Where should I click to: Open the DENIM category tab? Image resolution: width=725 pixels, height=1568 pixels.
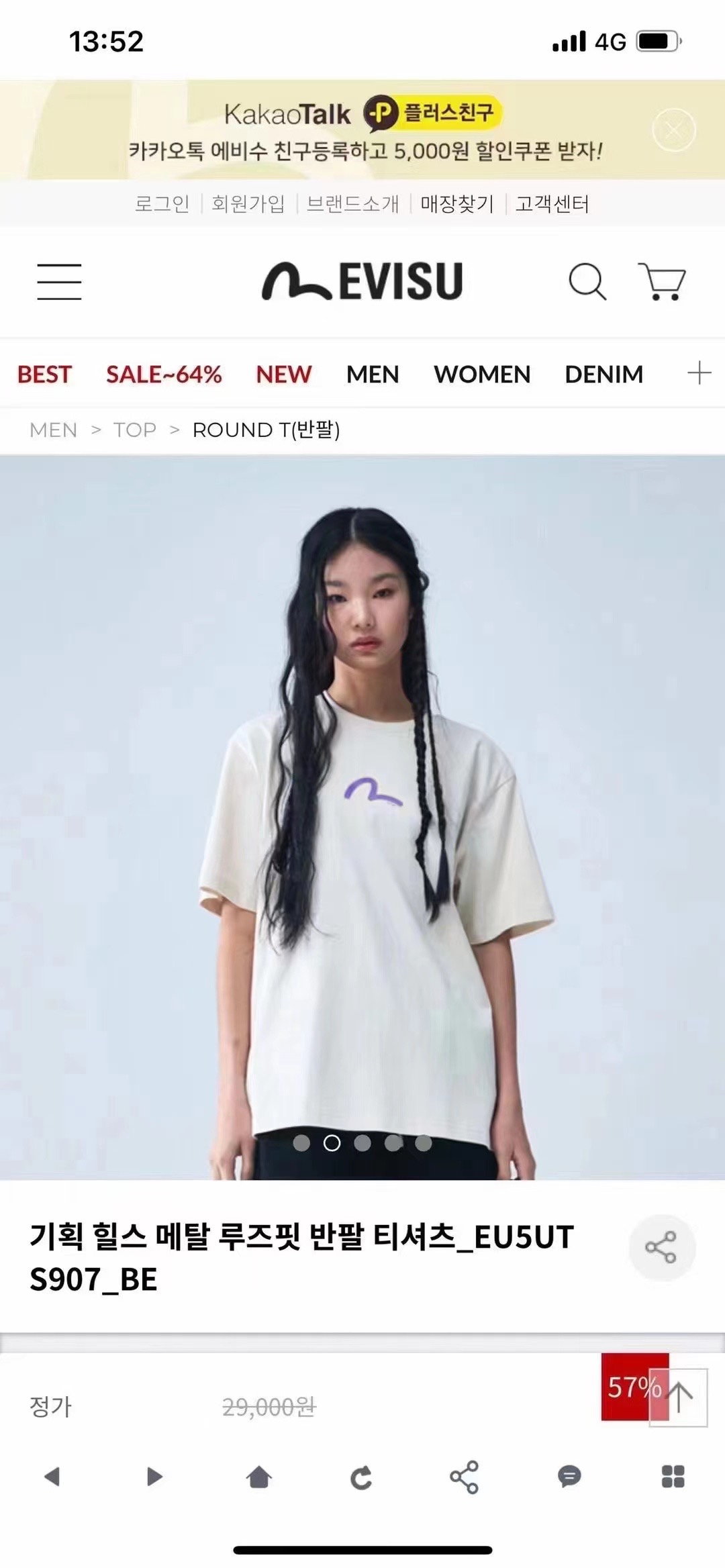tap(603, 374)
